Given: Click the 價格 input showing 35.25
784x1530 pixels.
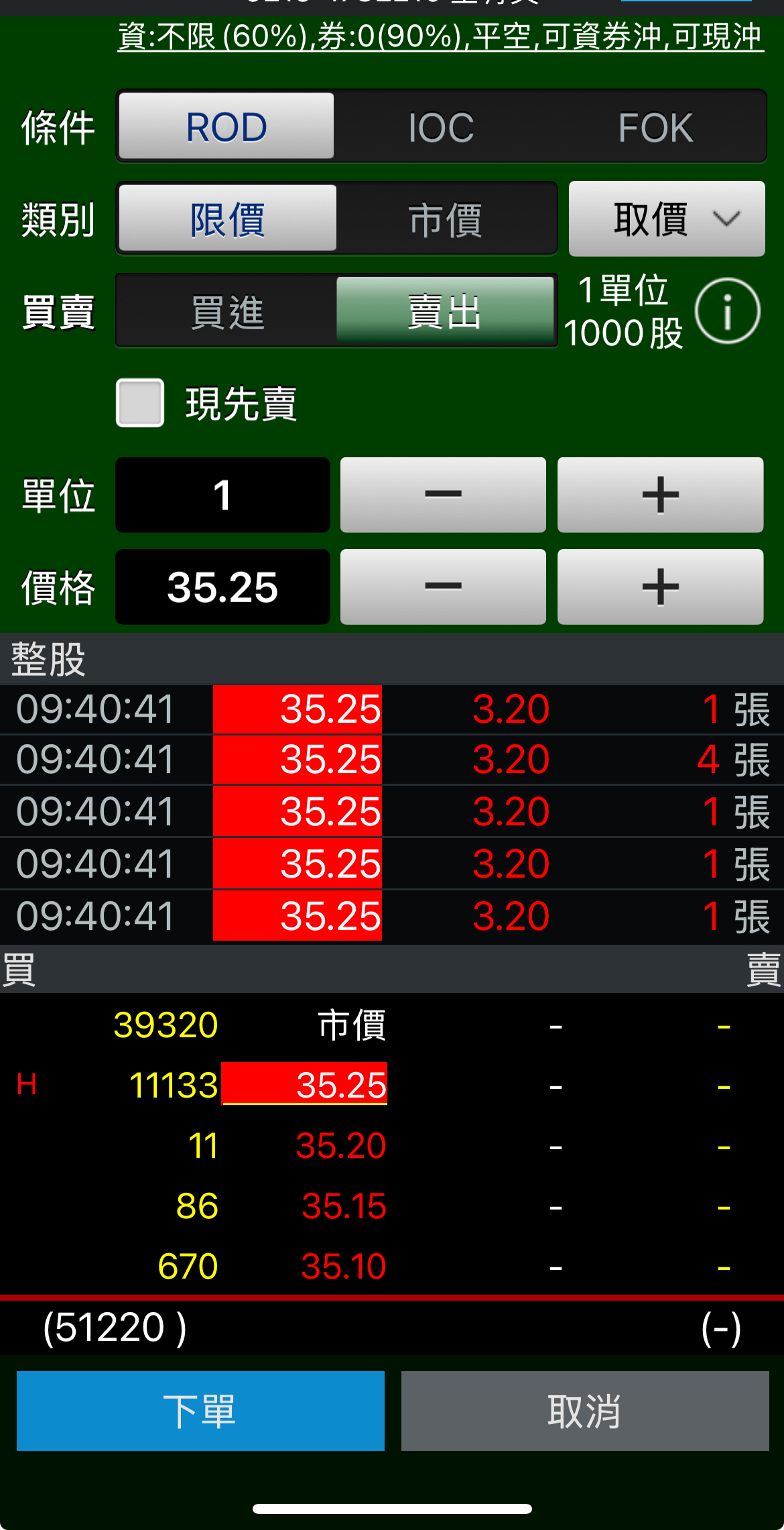Looking at the screenshot, I should [x=222, y=588].
